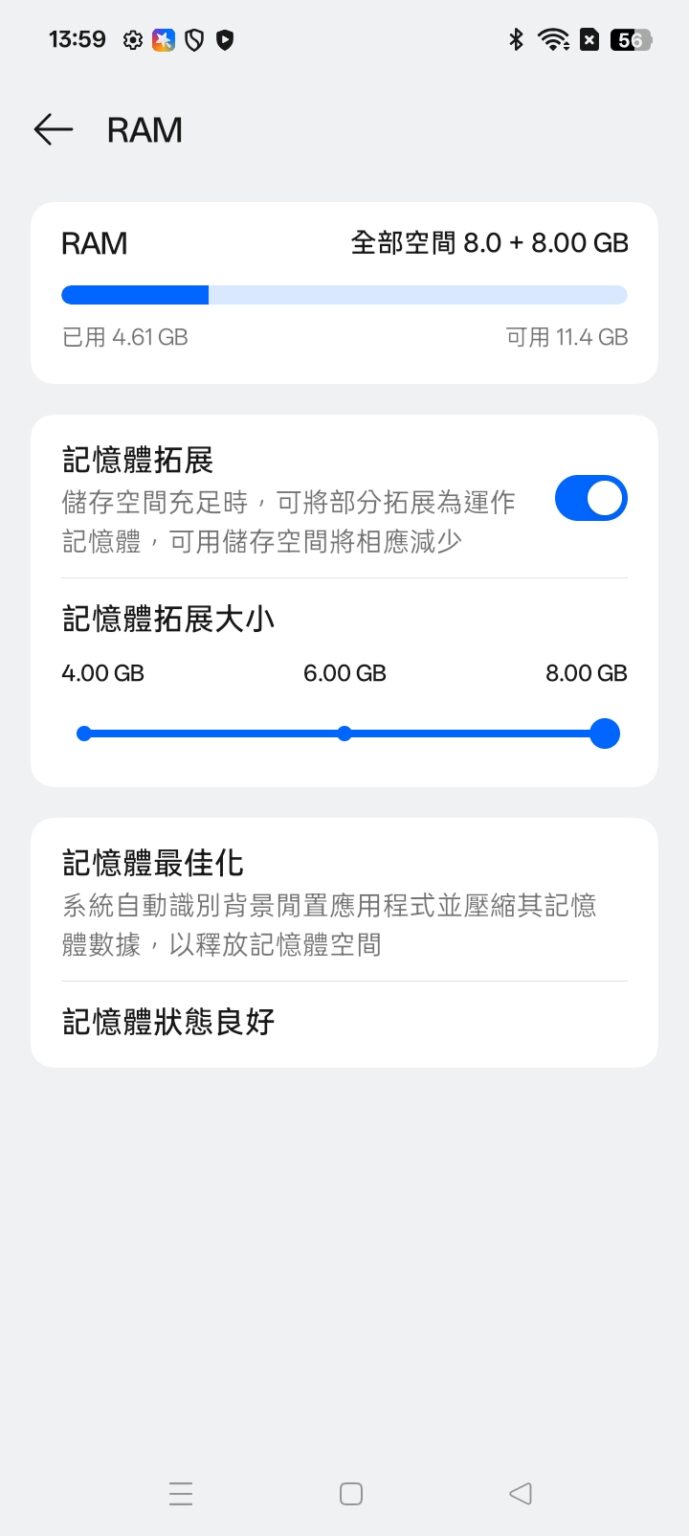Open the system recent apps menu

click(x=181, y=1494)
